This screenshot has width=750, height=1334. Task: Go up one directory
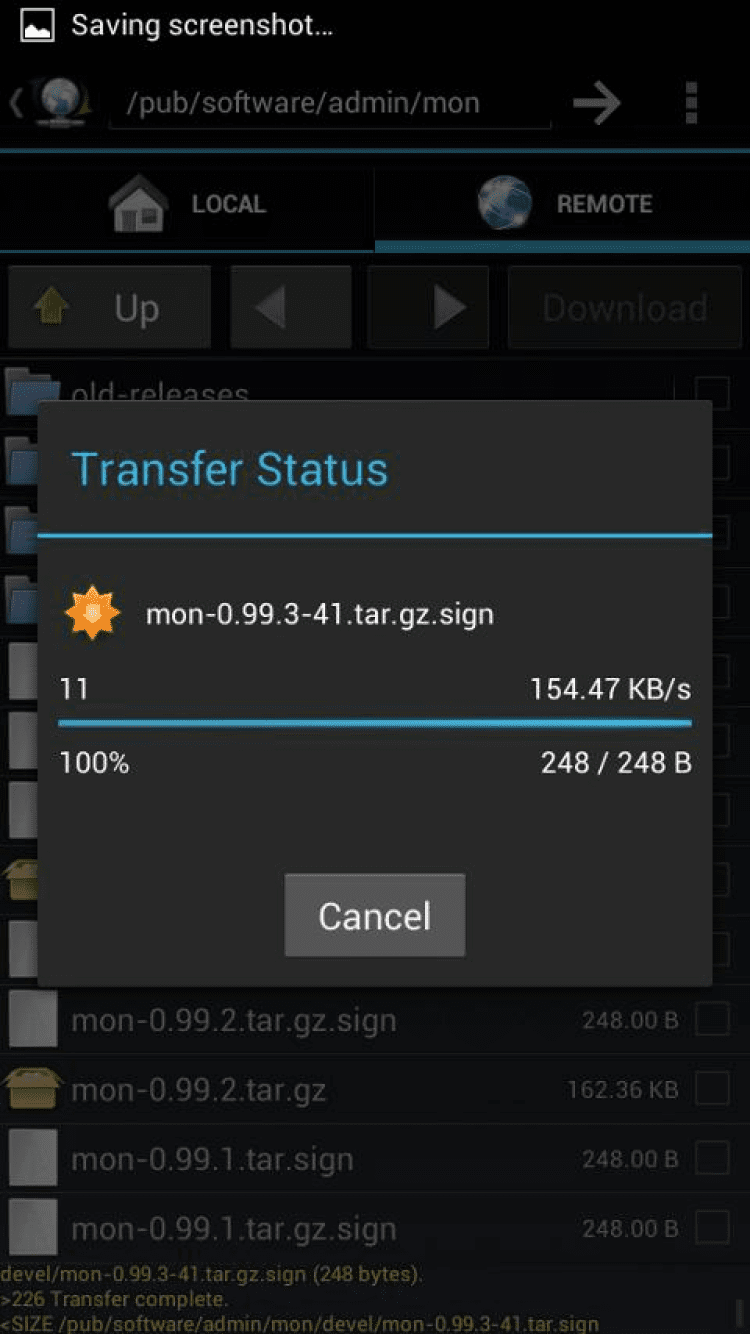pos(109,308)
